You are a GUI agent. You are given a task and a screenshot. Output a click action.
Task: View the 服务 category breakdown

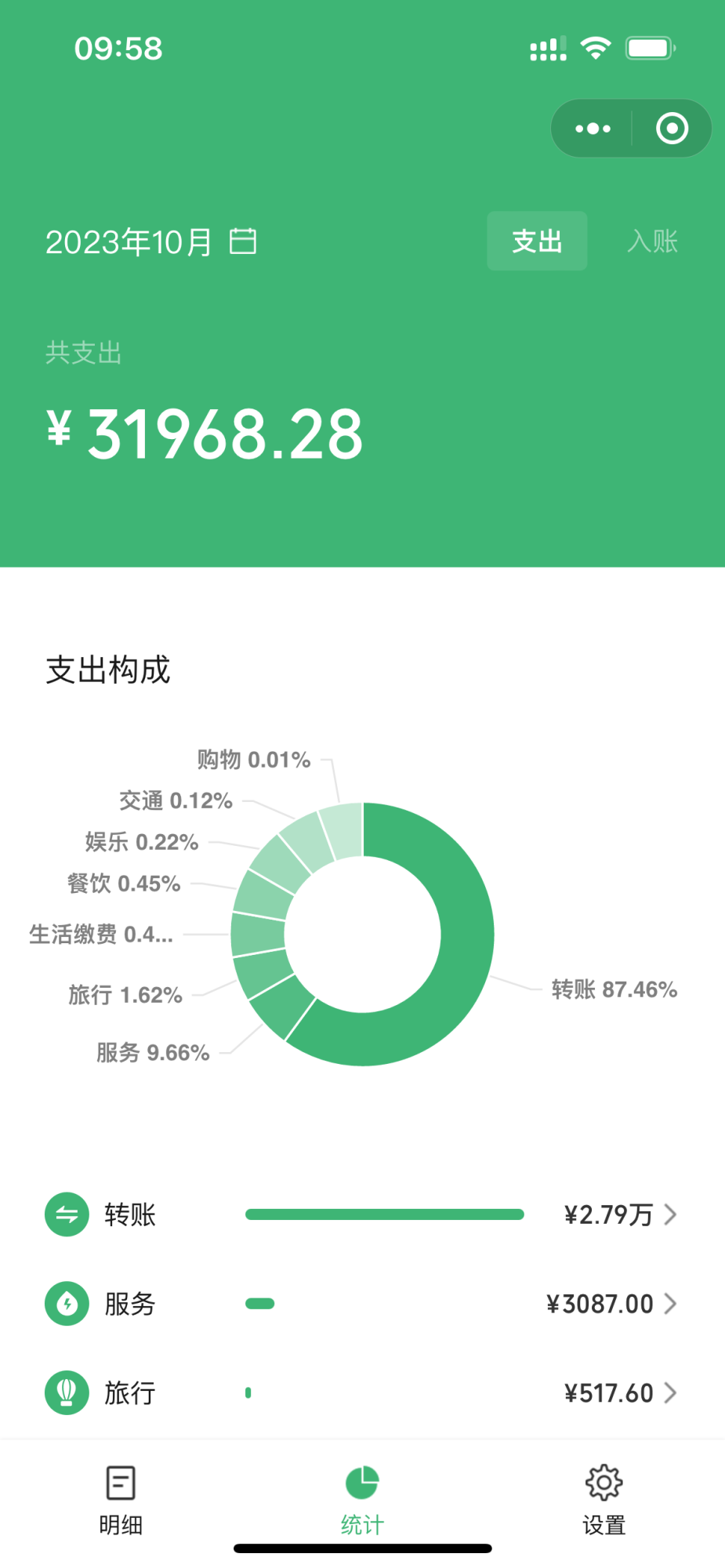361,1304
